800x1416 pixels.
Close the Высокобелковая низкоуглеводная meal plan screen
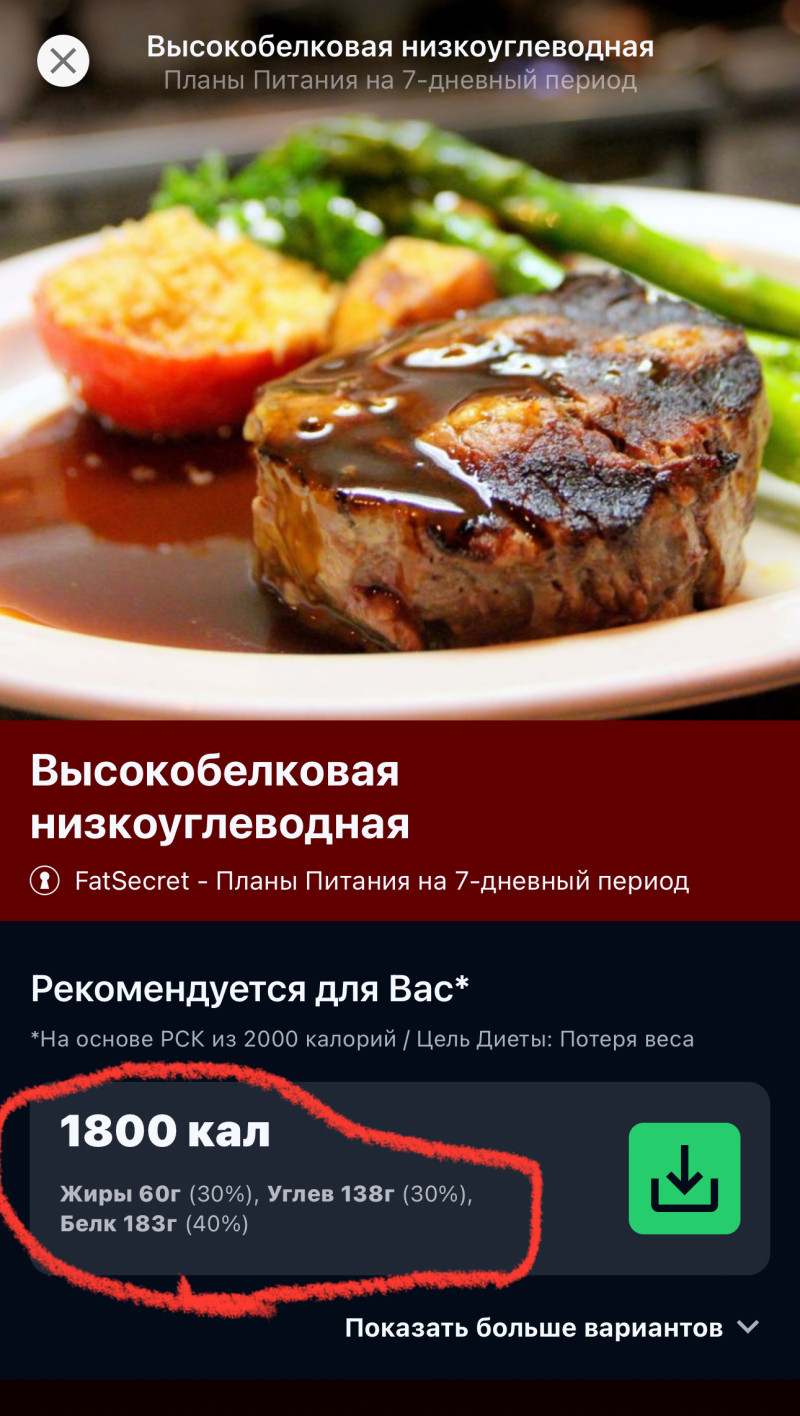[x=63, y=61]
